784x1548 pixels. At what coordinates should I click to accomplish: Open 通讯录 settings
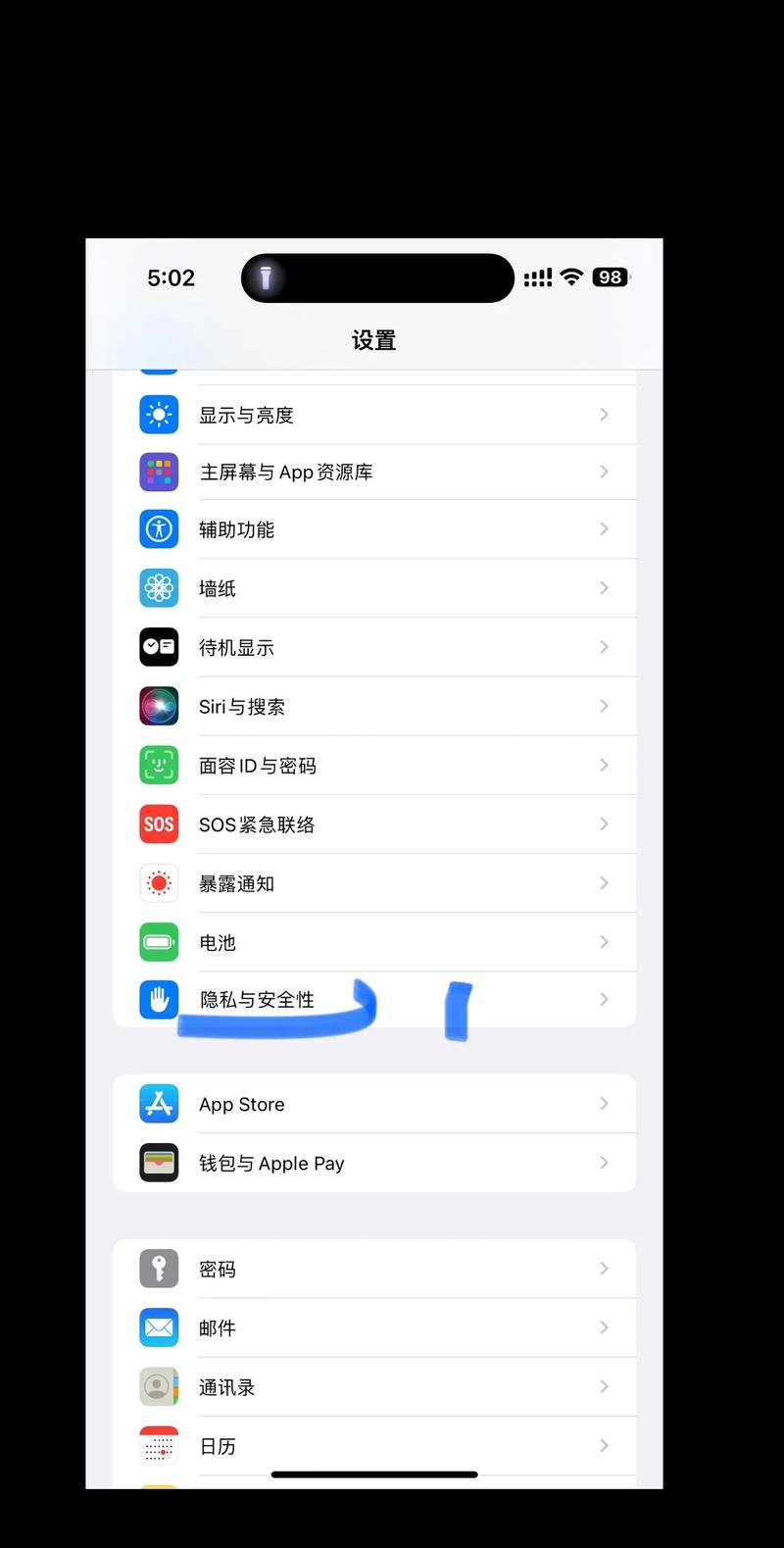372,1386
